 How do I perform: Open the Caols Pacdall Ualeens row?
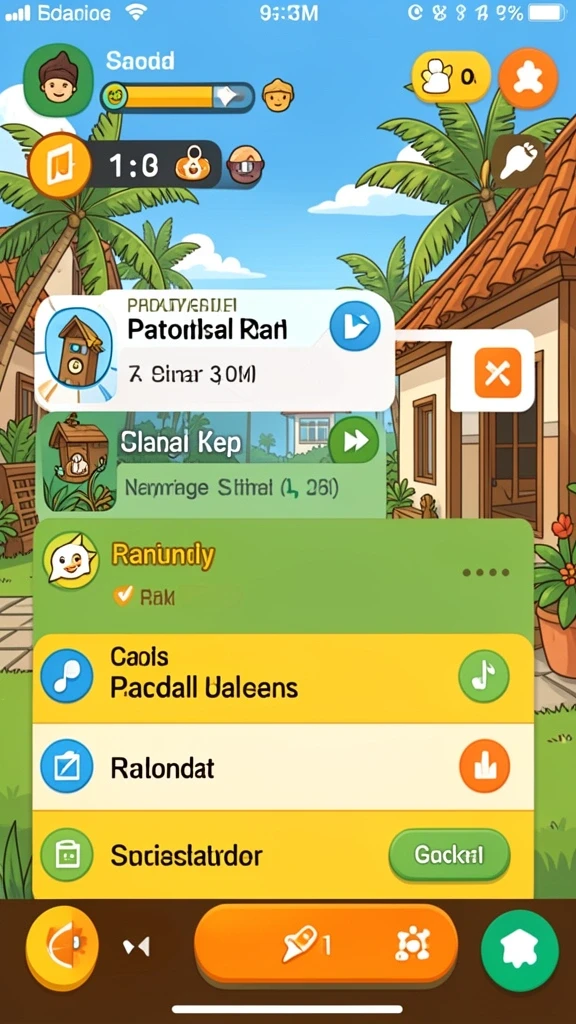[x=283, y=678]
